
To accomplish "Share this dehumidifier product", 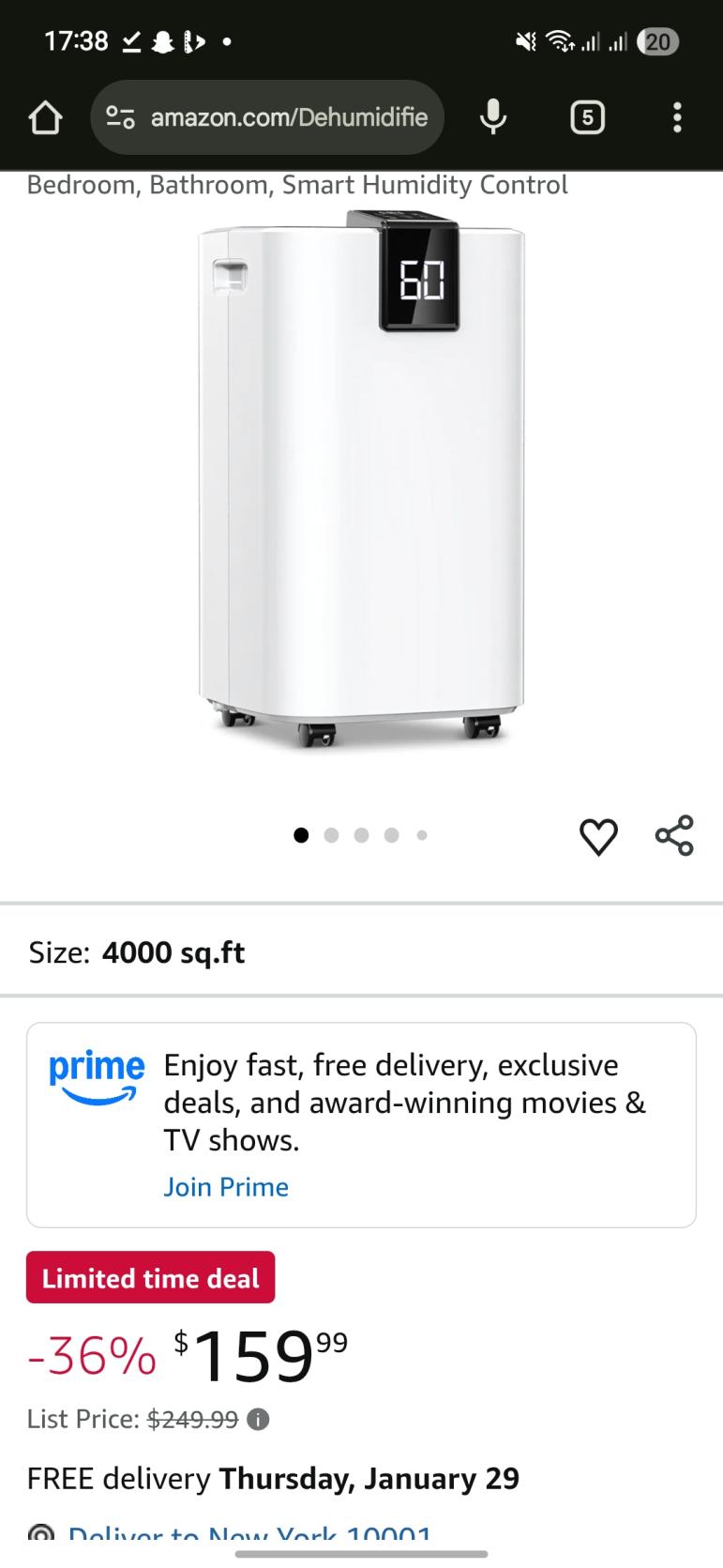I will [x=674, y=836].
